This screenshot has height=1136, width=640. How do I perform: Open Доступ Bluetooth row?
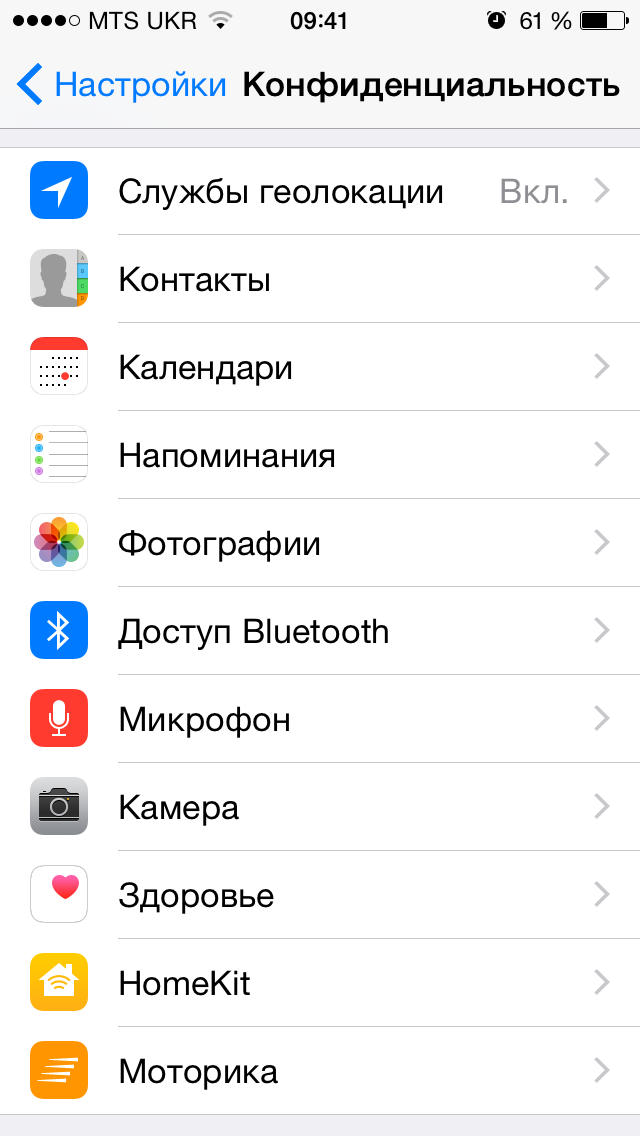tap(320, 631)
